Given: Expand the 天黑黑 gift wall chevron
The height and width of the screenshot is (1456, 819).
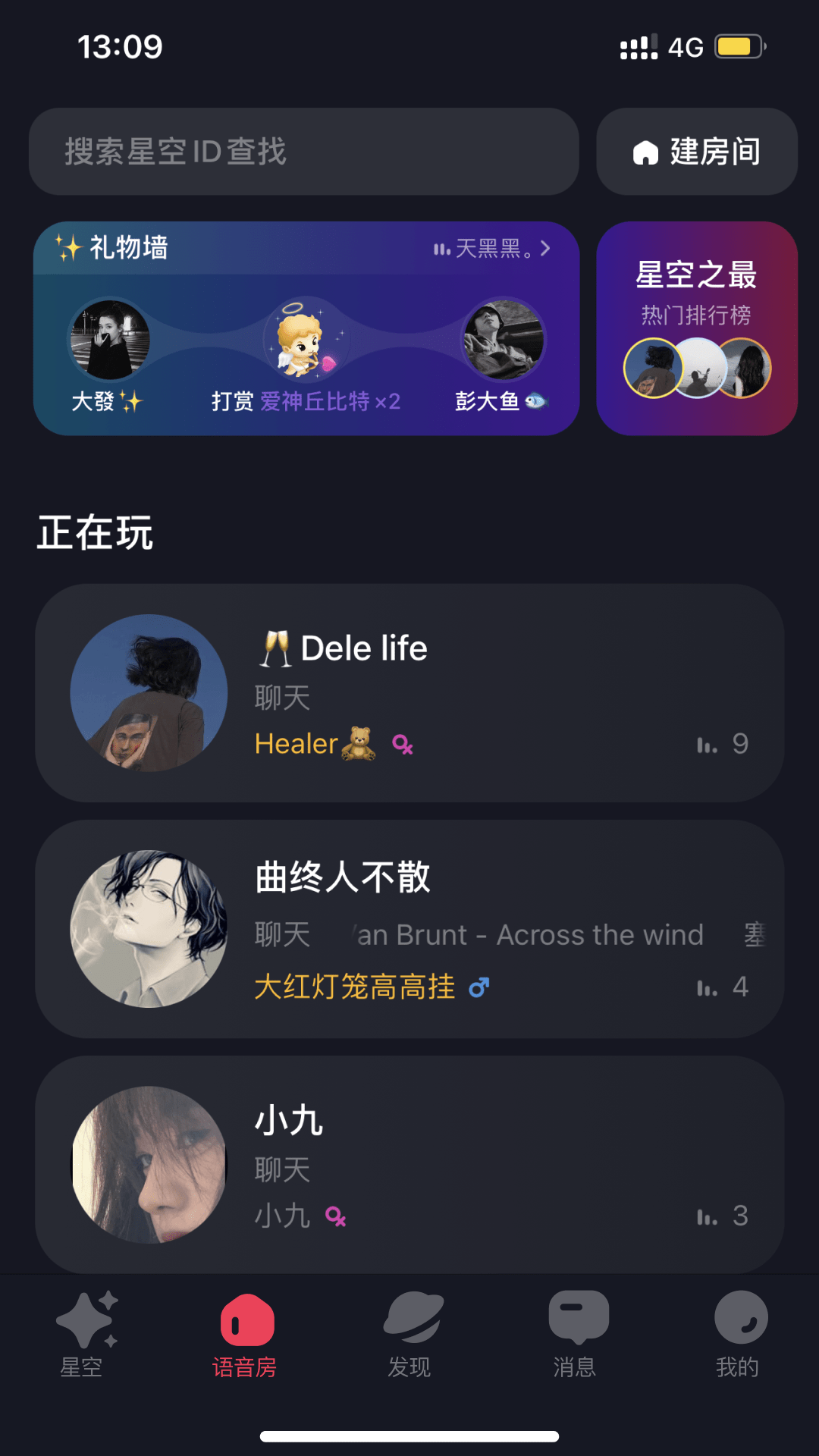Looking at the screenshot, I should tap(548, 248).
